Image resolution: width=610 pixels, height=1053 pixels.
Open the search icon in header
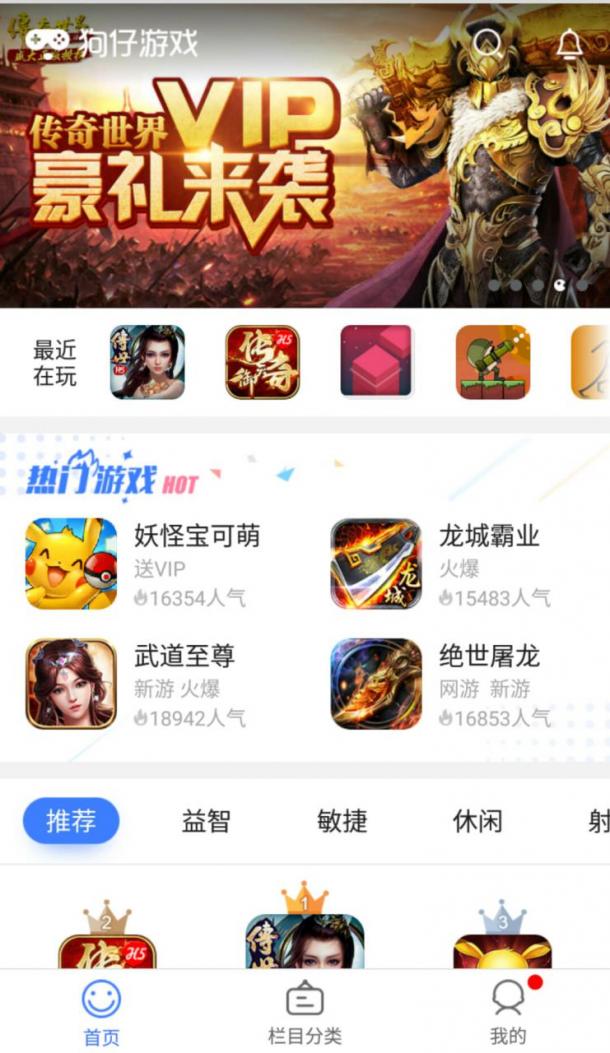tap(487, 43)
